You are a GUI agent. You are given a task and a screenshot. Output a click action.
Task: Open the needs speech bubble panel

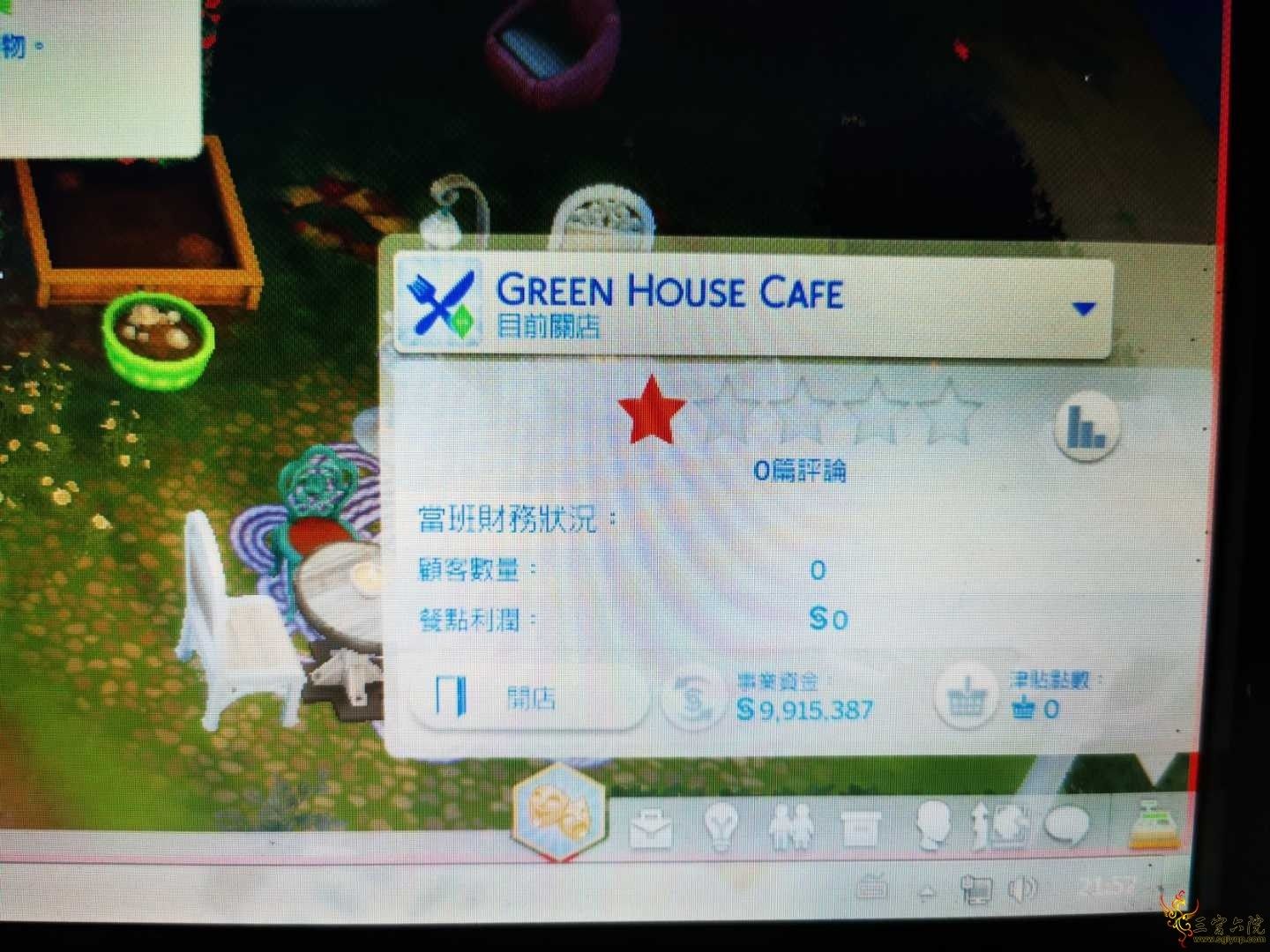(1066, 827)
